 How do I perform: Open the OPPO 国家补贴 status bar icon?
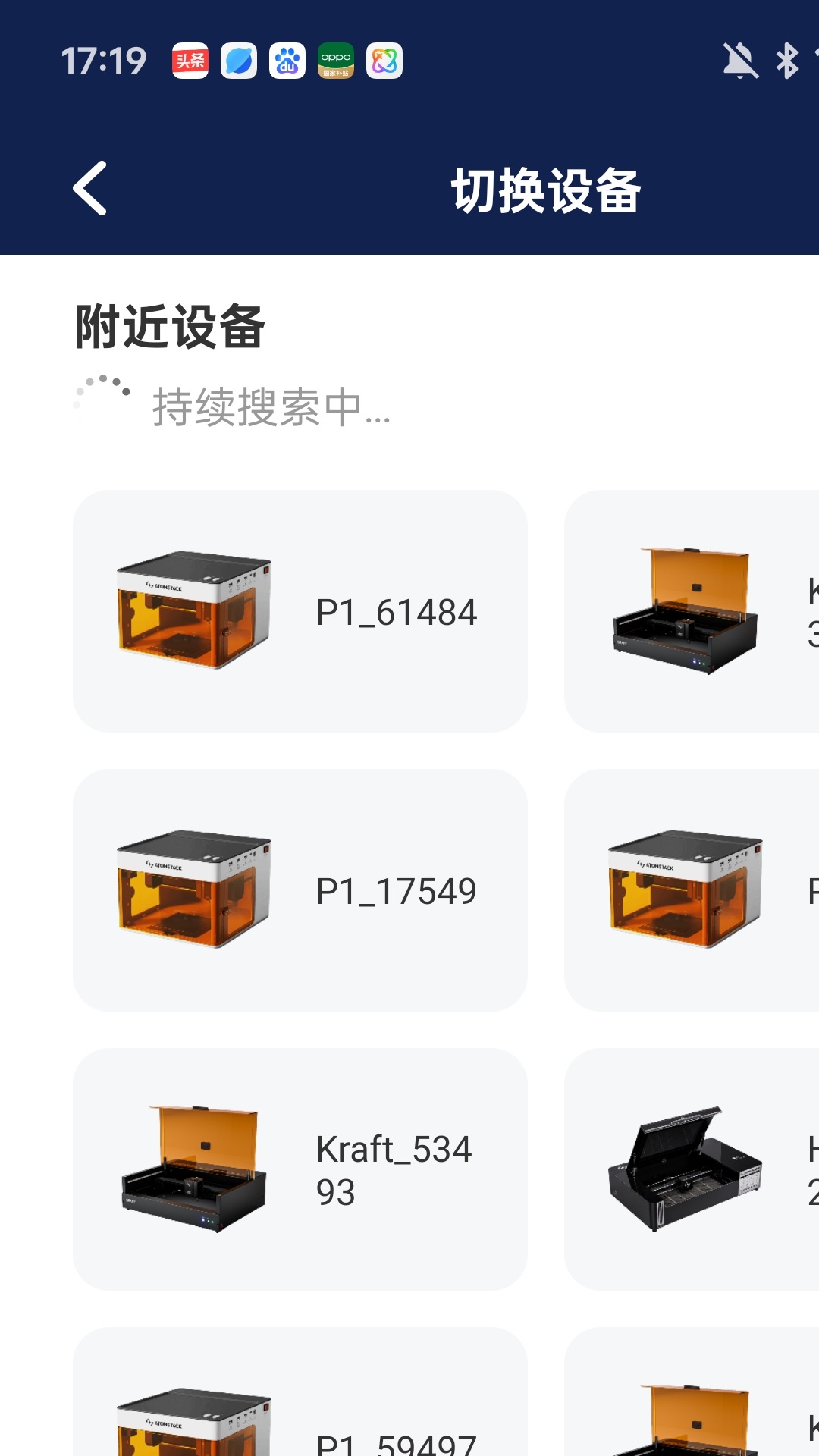click(336, 62)
